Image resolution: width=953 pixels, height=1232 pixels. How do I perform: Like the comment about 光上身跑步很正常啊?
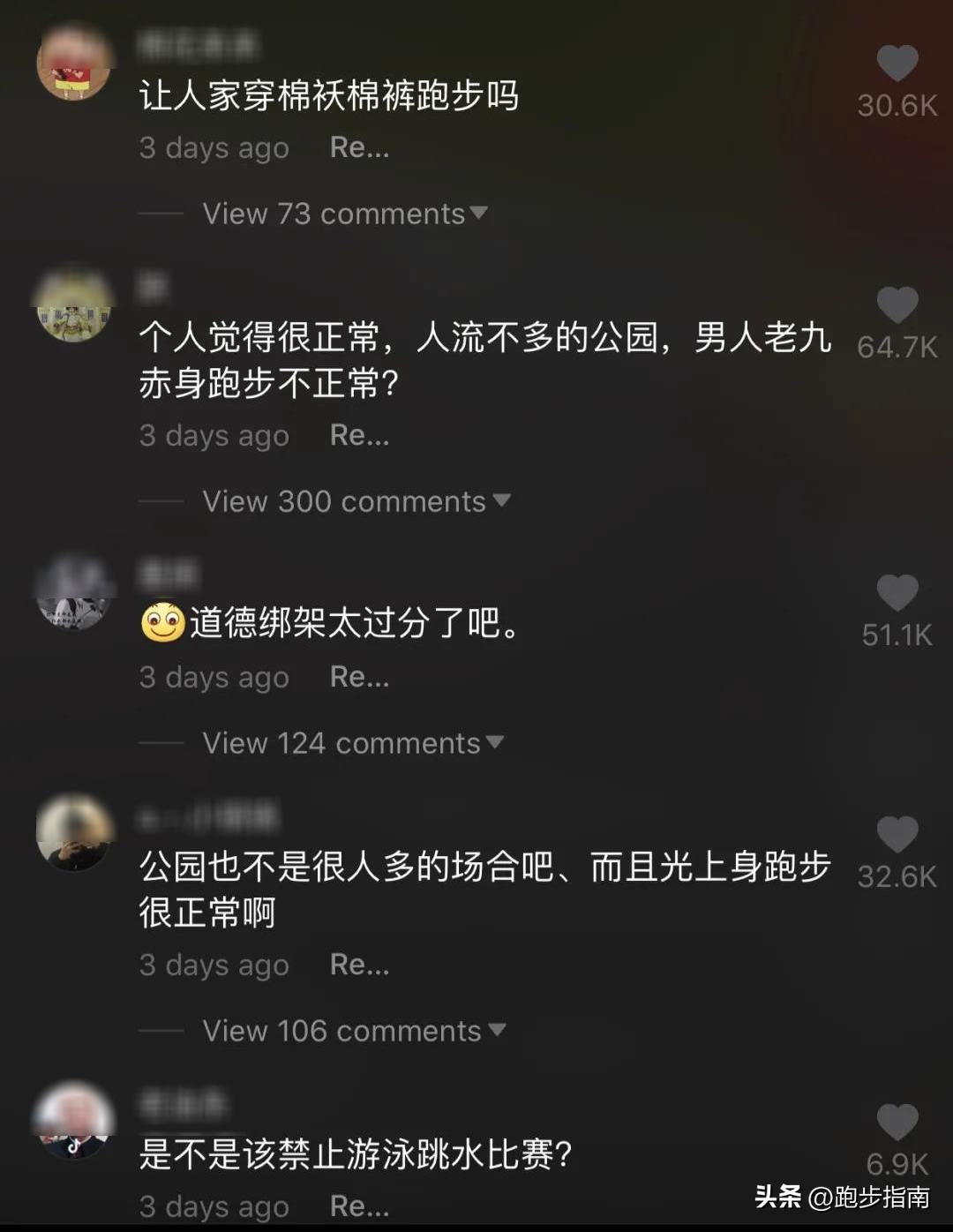coord(897,835)
